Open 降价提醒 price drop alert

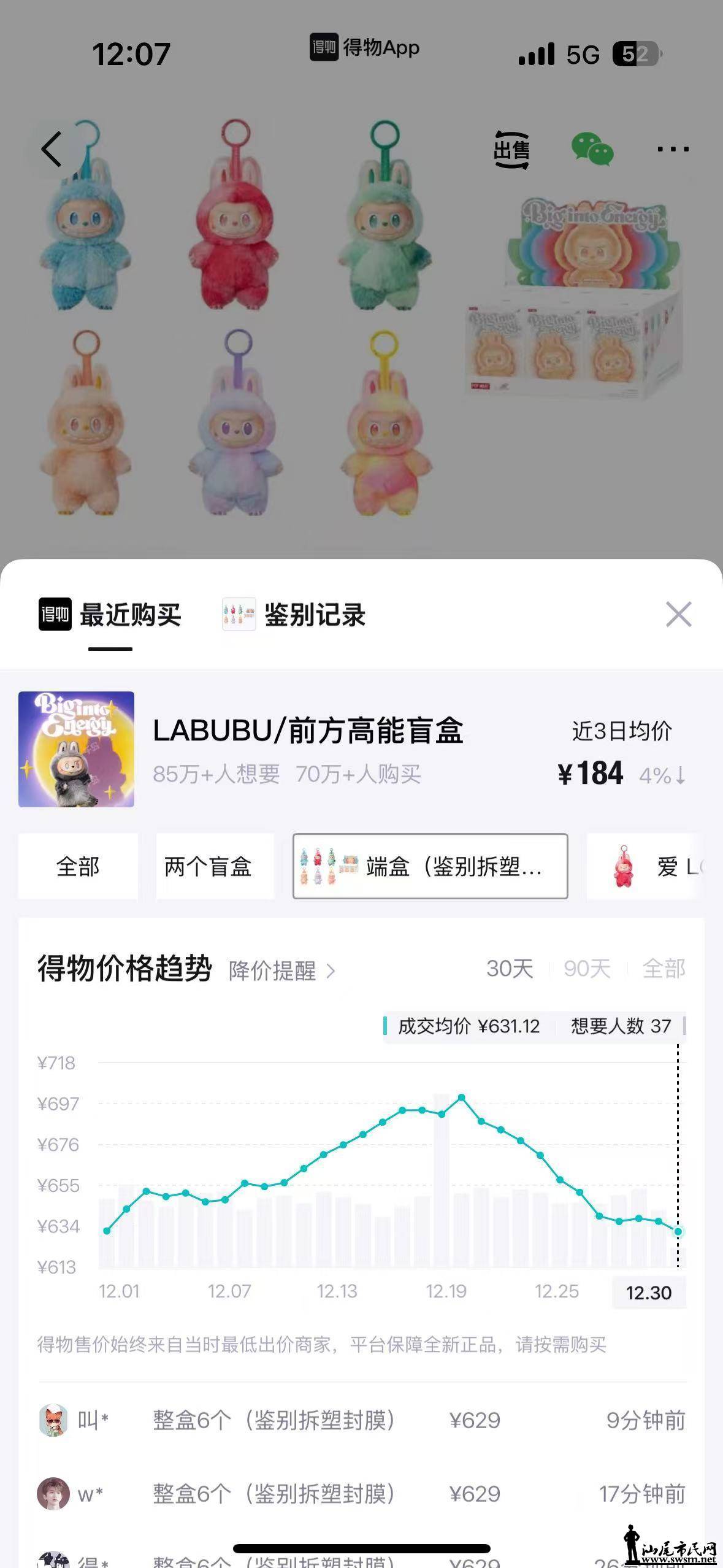[281, 970]
